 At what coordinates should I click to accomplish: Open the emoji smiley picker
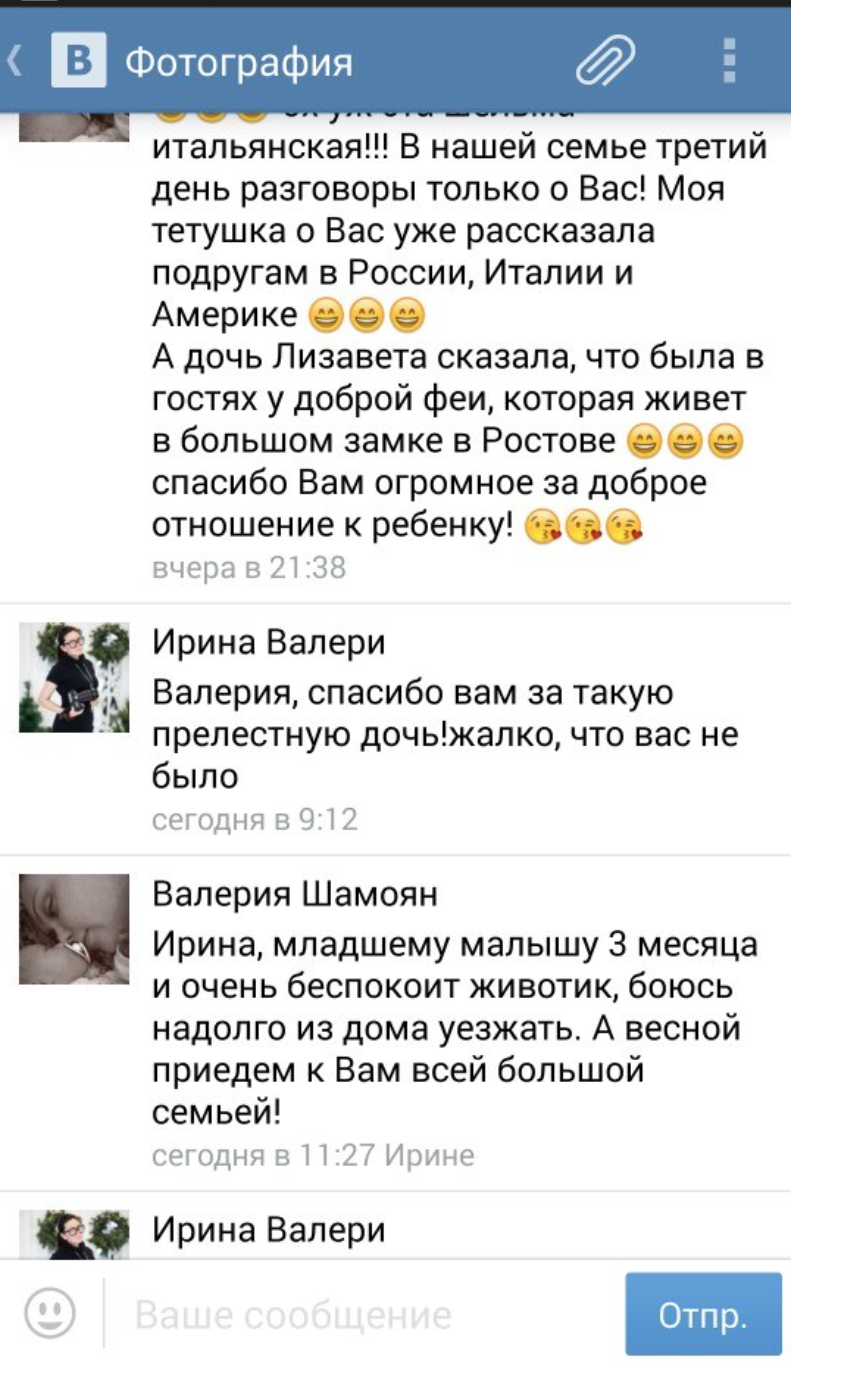click(x=50, y=1312)
